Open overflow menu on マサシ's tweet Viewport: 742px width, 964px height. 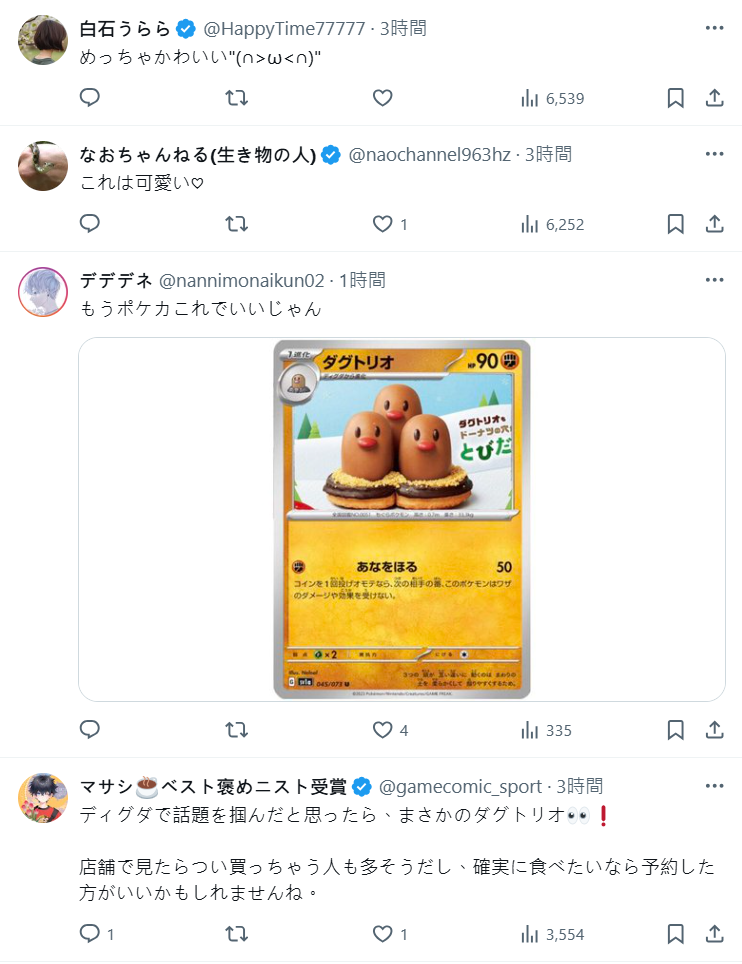pyautogui.click(x=714, y=786)
